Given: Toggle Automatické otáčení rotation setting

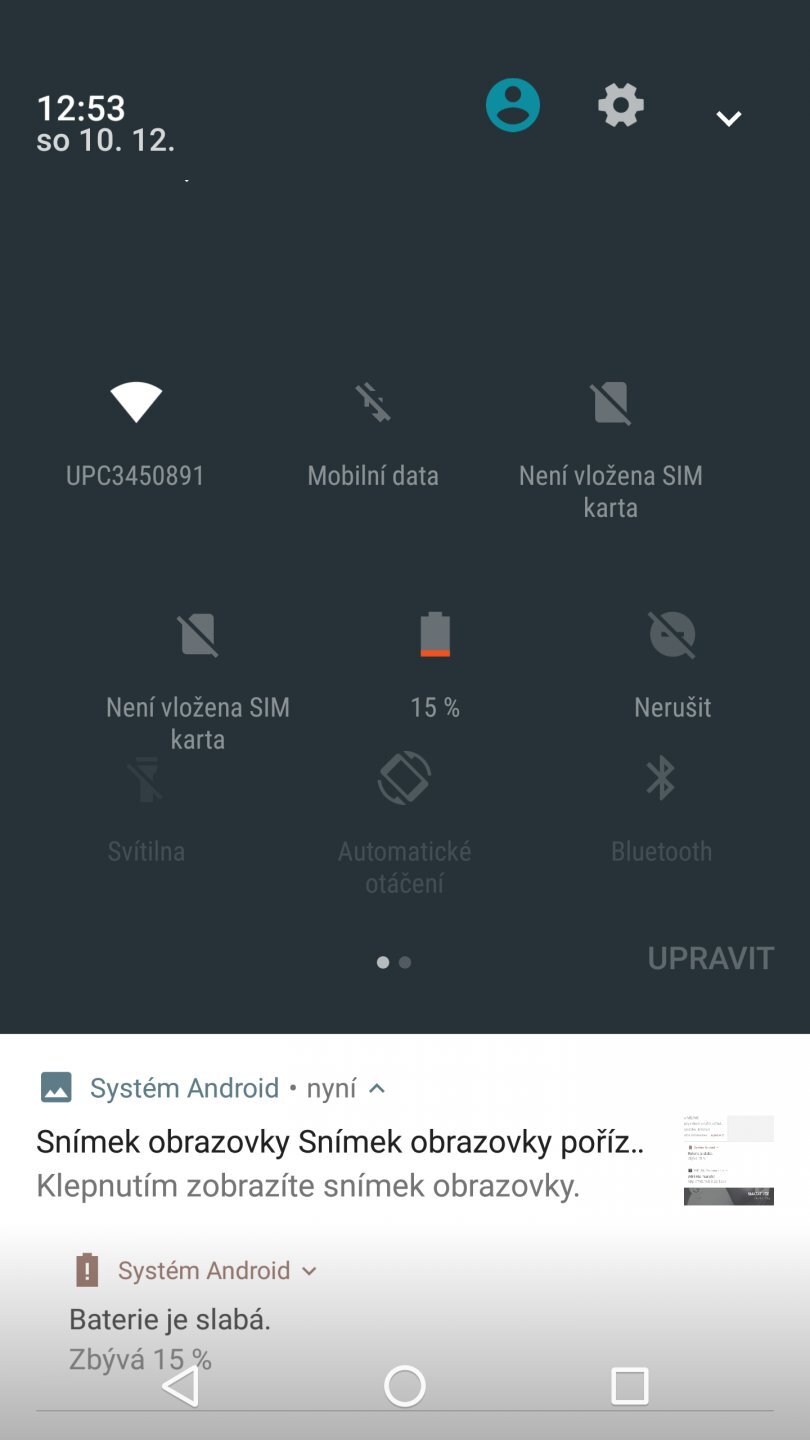Looking at the screenshot, I should [403, 795].
